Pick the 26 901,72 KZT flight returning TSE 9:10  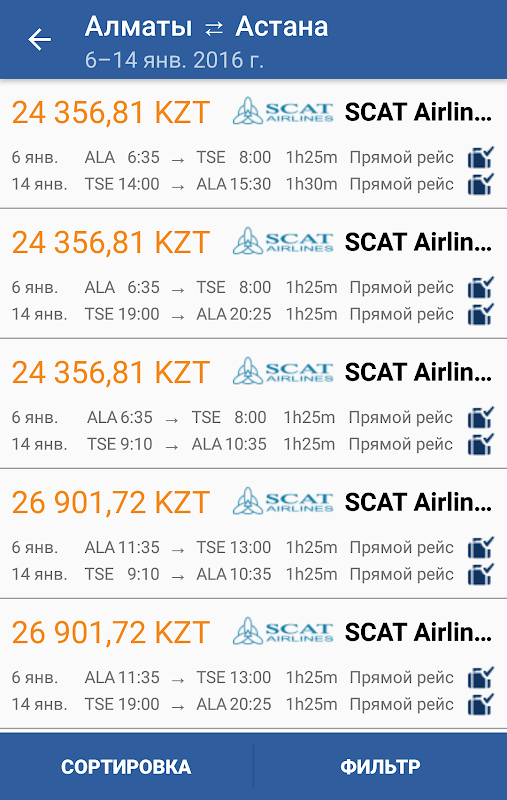tap(254, 534)
